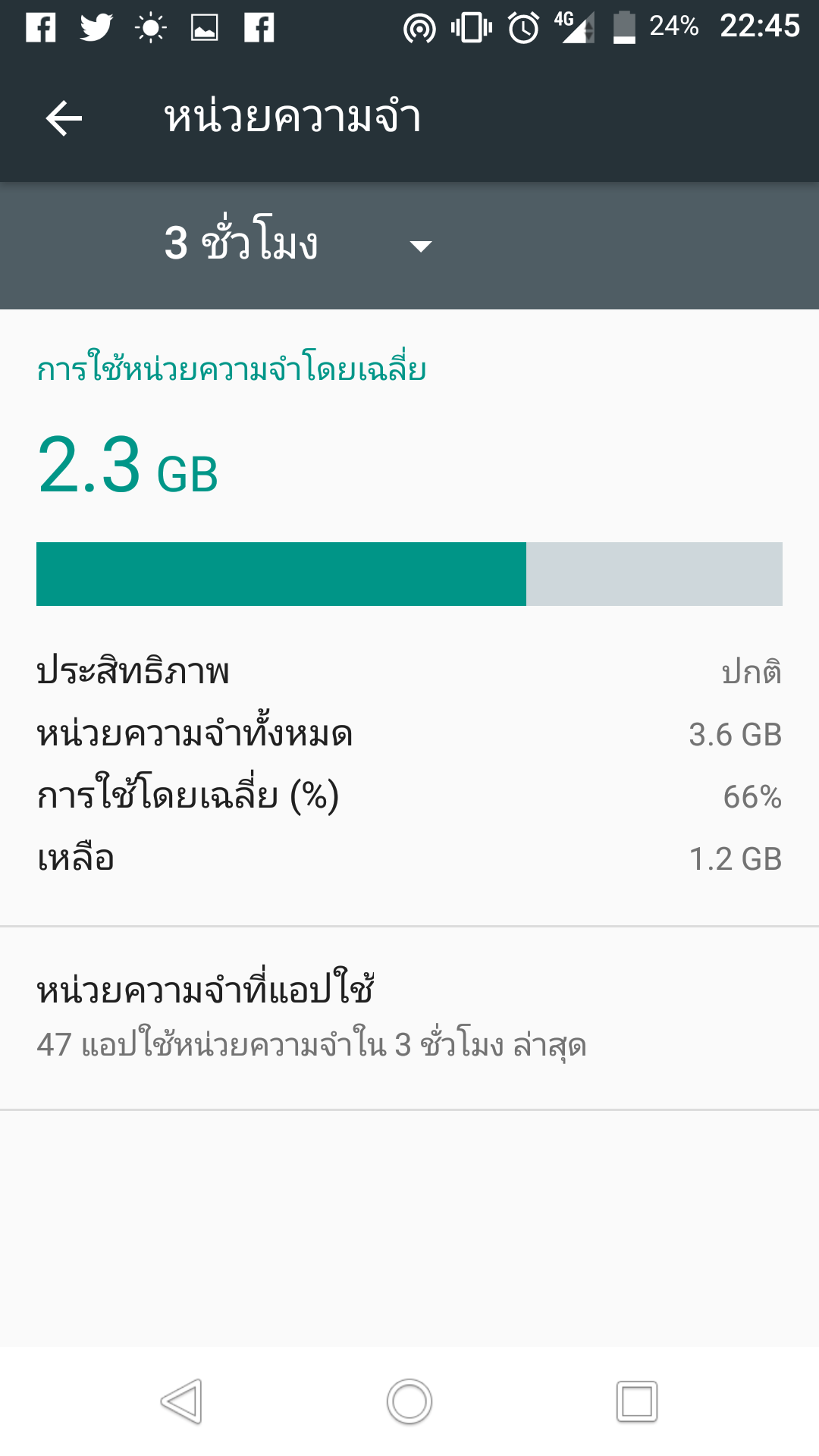Open หน่วยความจำที่แอปใช้ app memory list

409,1017
